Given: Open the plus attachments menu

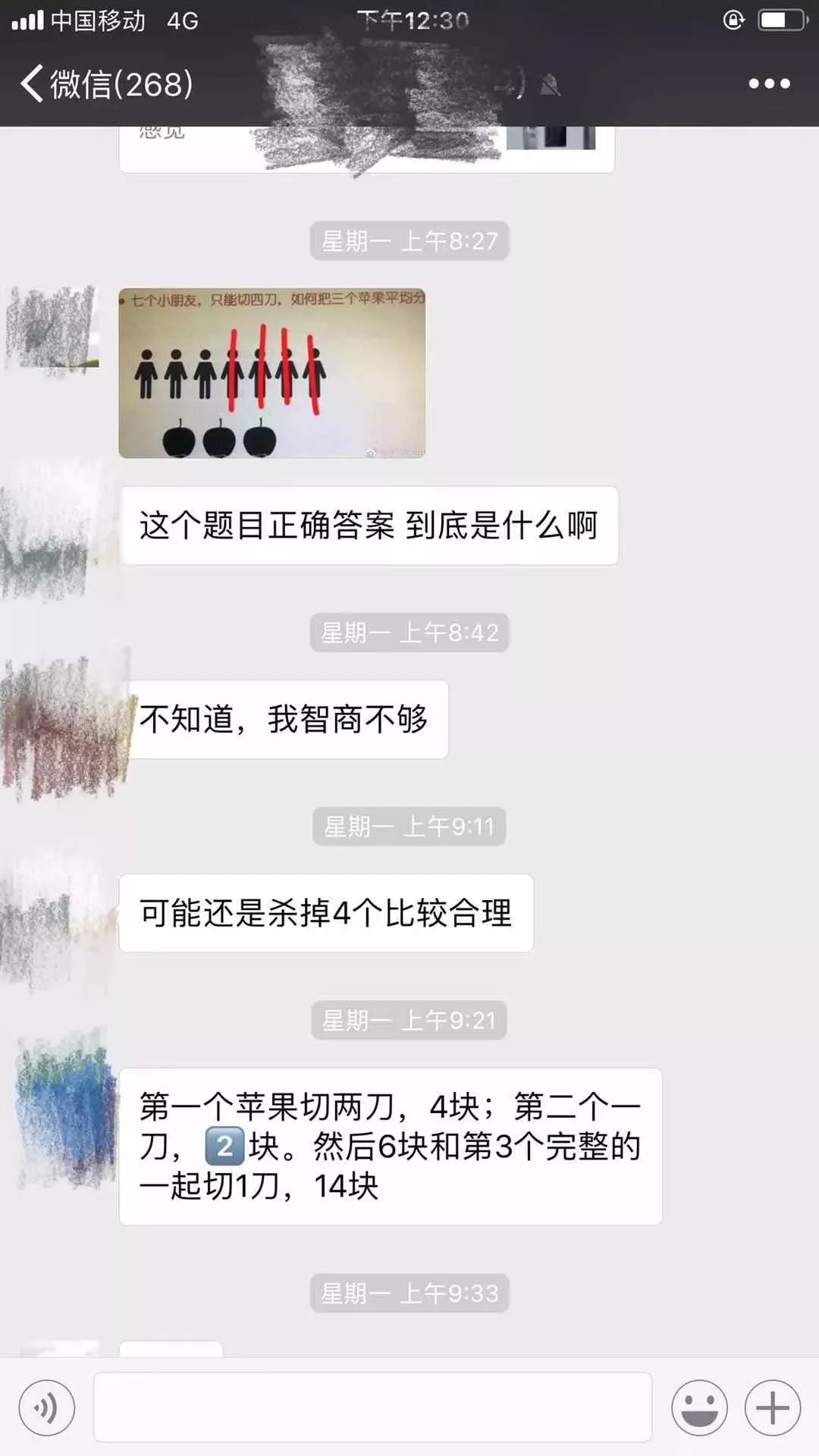Looking at the screenshot, I should click(x=772, y=1408).
